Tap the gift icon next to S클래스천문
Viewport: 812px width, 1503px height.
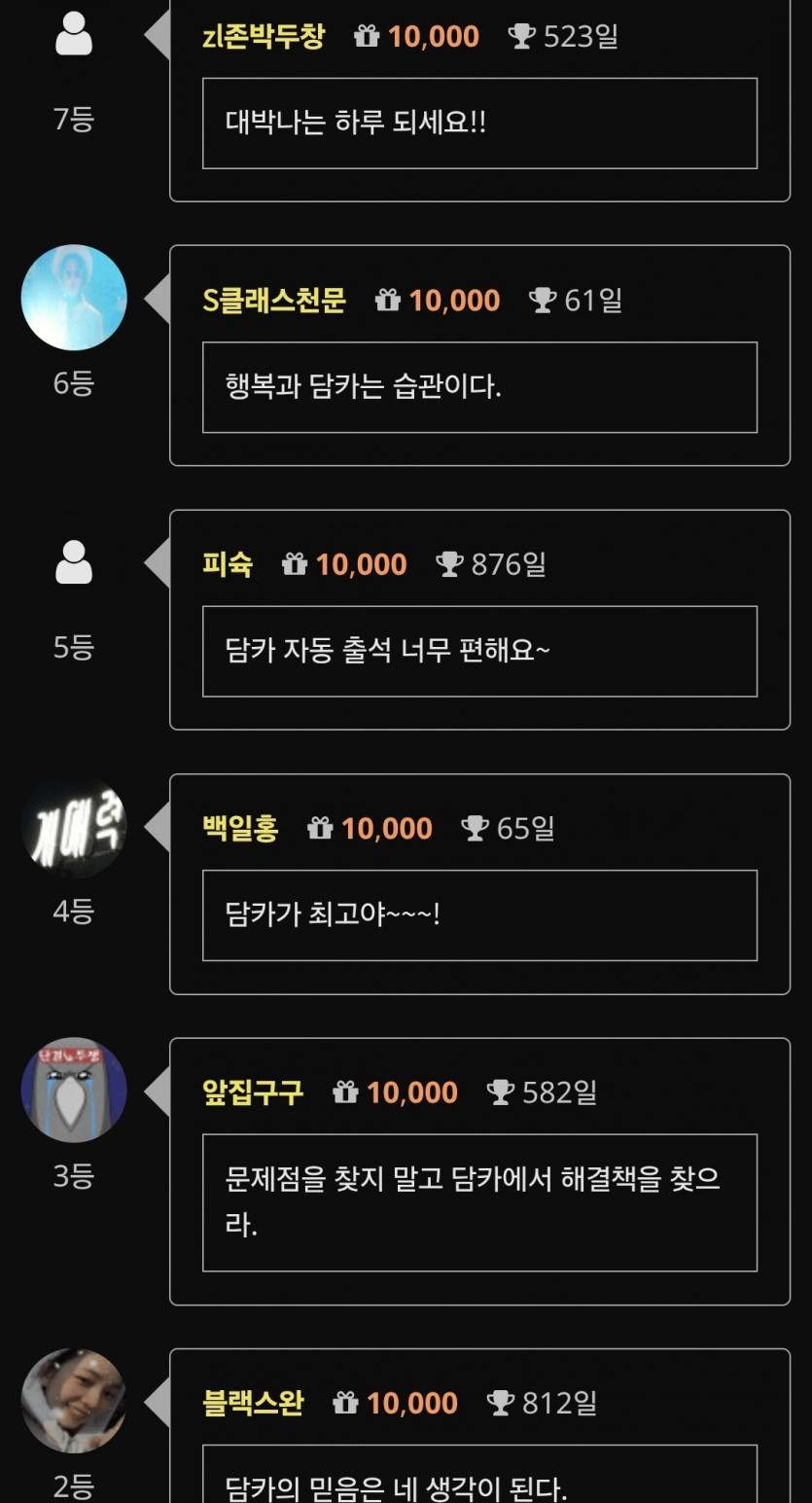click(x=388, y=301)
